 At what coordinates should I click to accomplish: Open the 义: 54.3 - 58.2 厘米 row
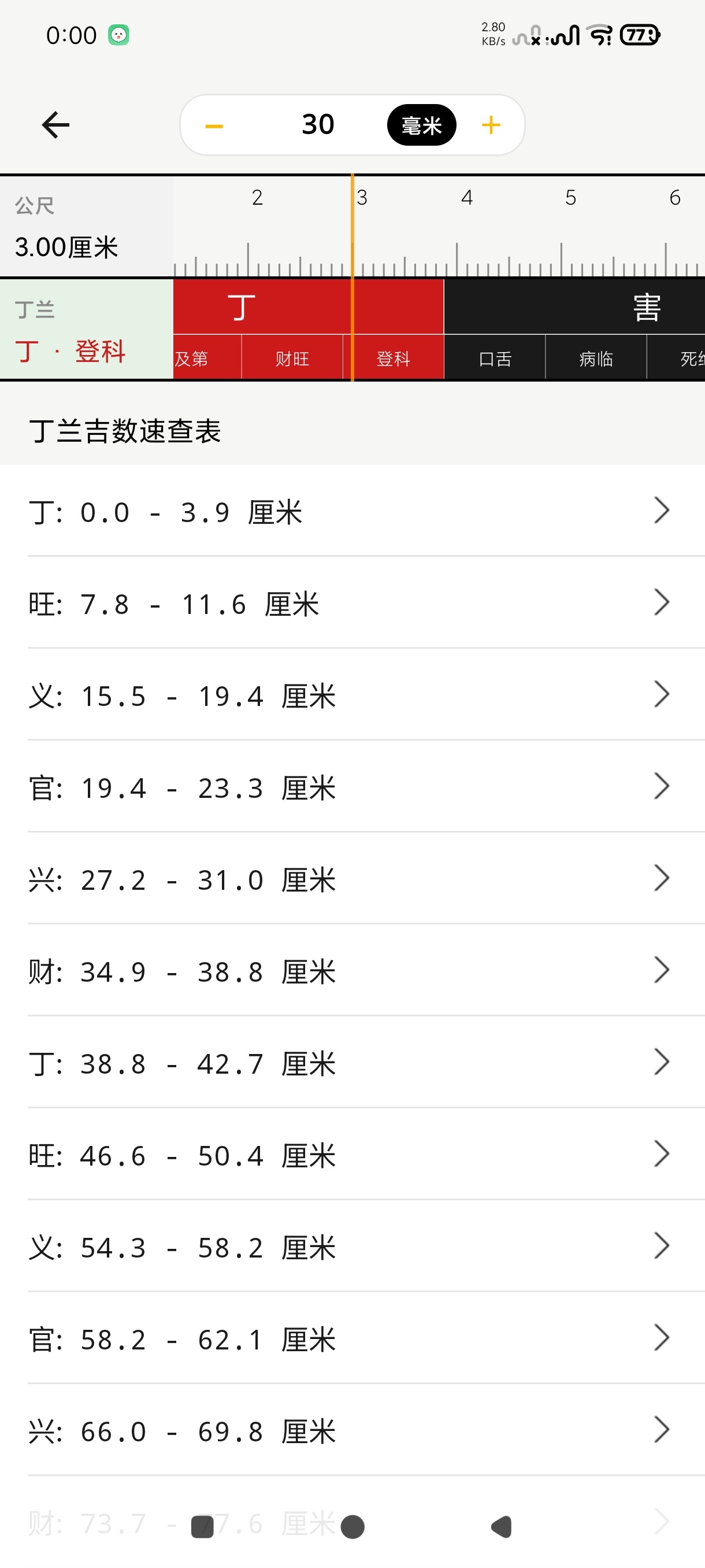(x=353, y=1247)
